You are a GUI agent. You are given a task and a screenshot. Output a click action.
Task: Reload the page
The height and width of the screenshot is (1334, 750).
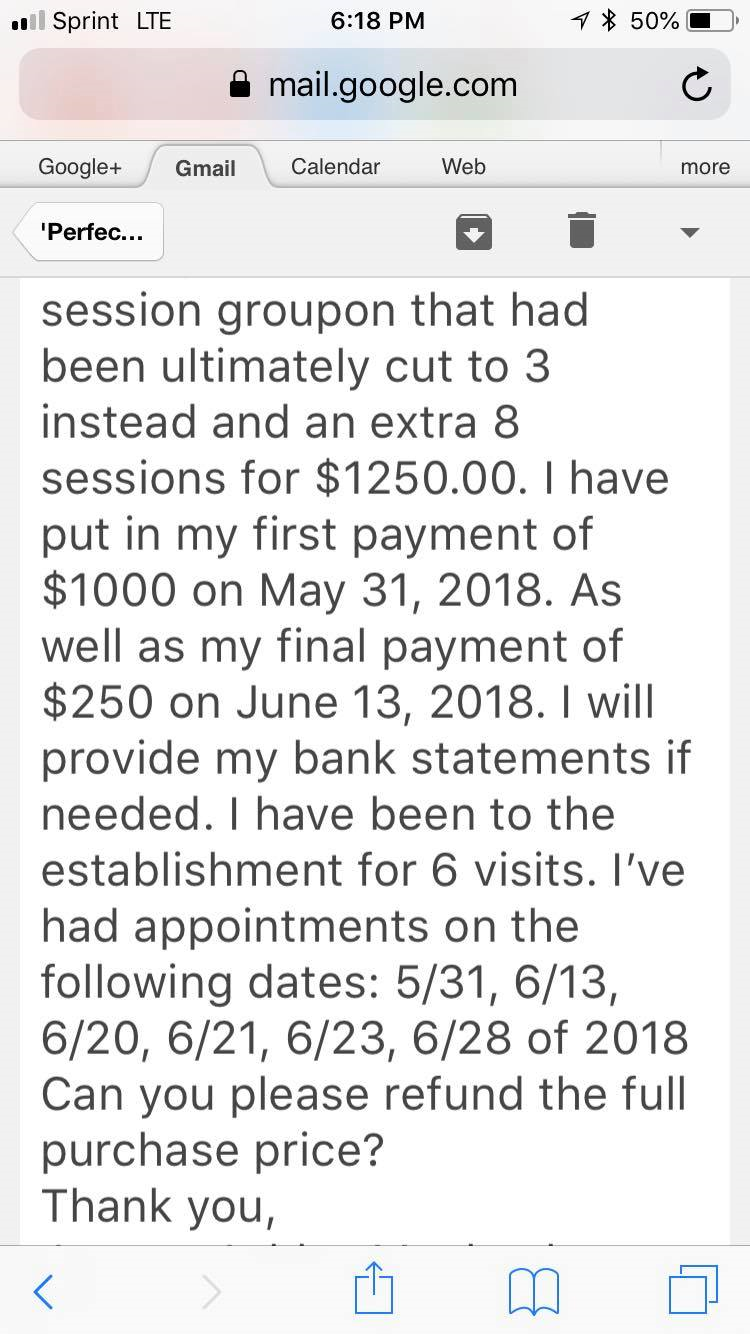click(x=696, y=86)
